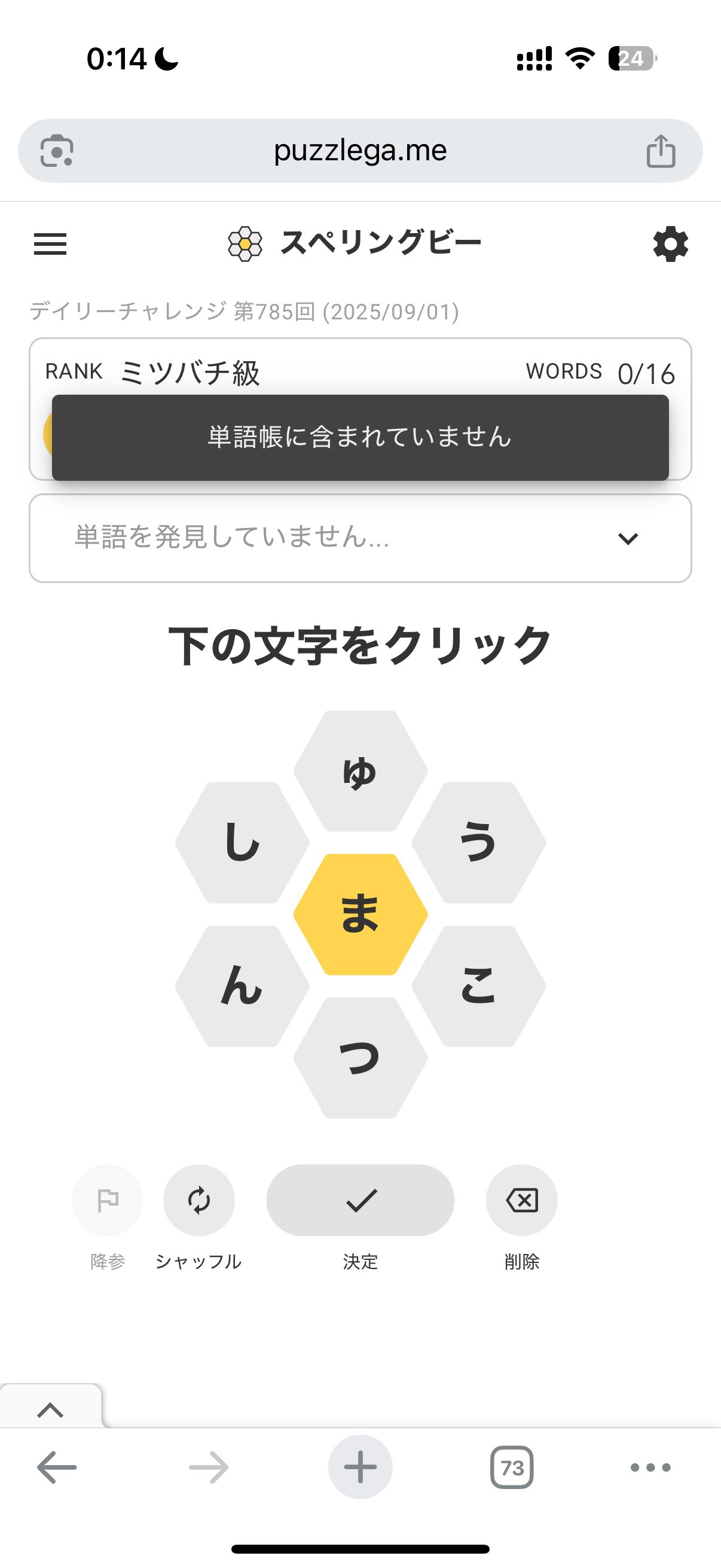Open the browser's three-dot menu

click(x=650, y=1468)
